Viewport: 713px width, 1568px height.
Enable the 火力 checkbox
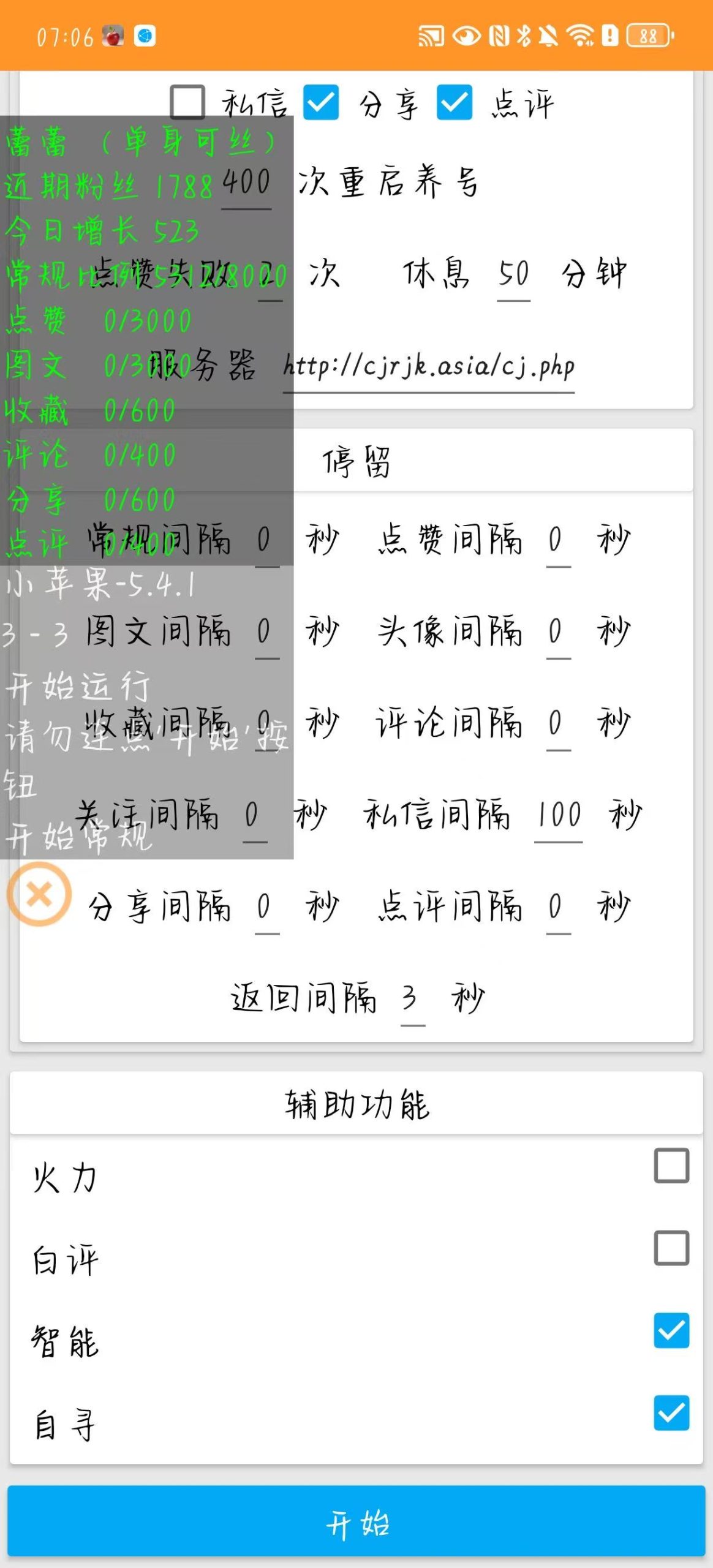pos(671,1165)
